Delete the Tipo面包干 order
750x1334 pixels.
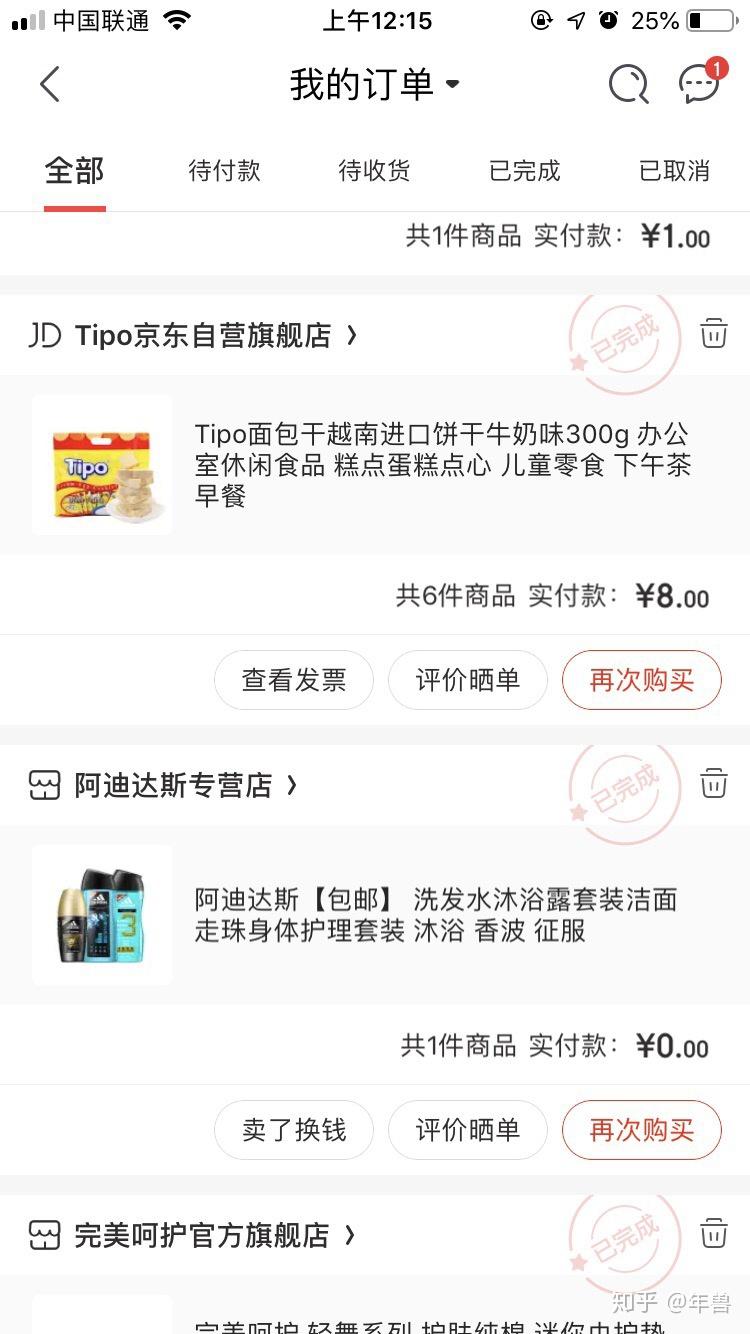[713, 333]
